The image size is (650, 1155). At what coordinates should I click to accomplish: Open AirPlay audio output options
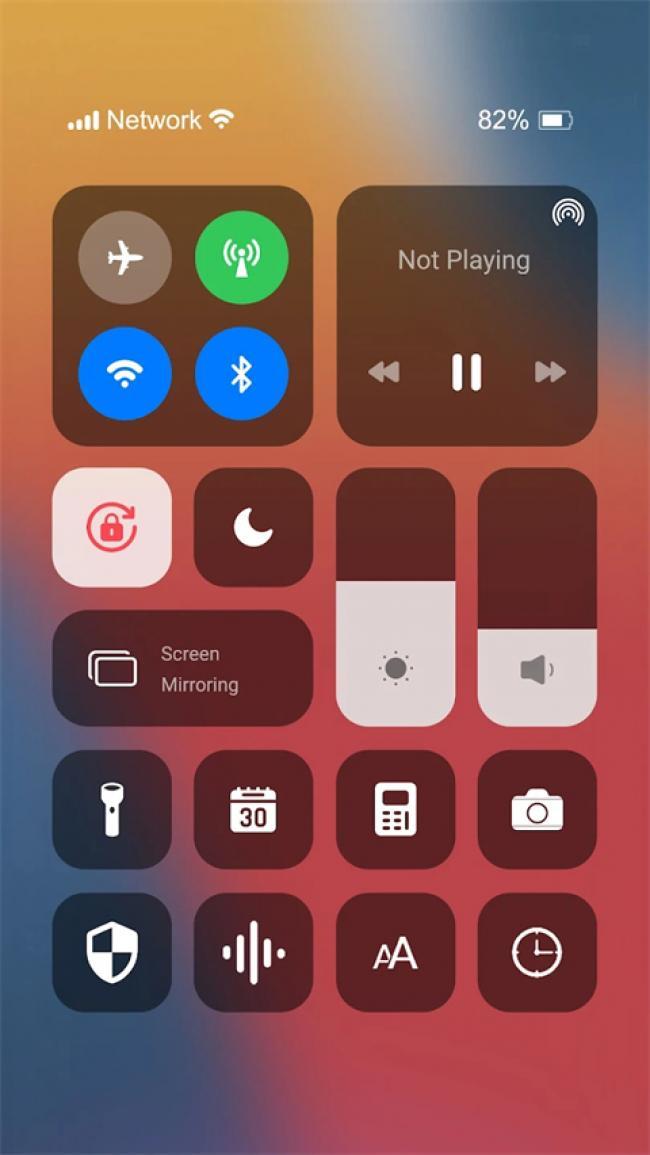(568, 213)
